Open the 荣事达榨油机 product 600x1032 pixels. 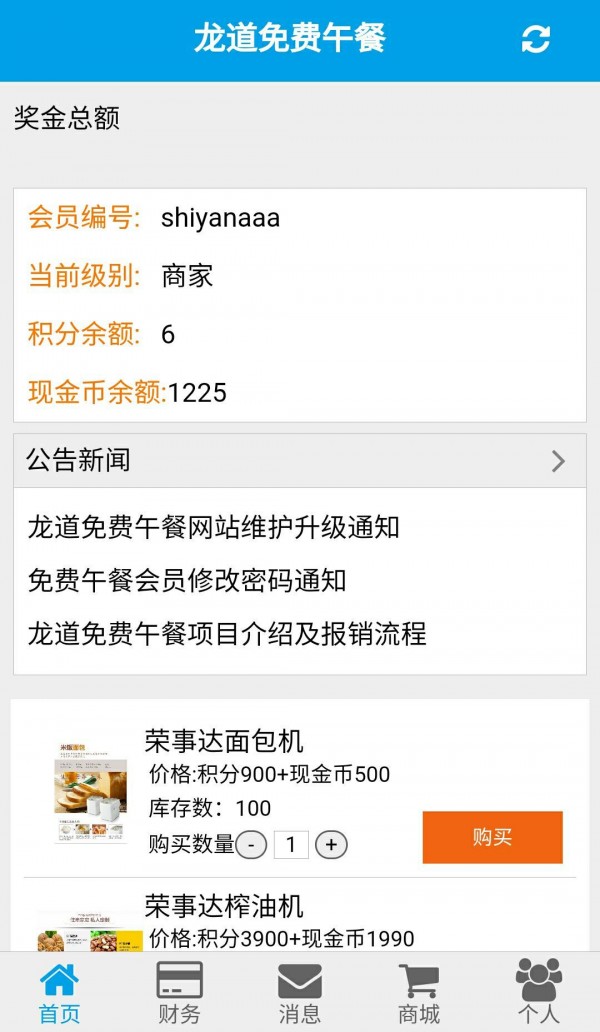(224, 906)
